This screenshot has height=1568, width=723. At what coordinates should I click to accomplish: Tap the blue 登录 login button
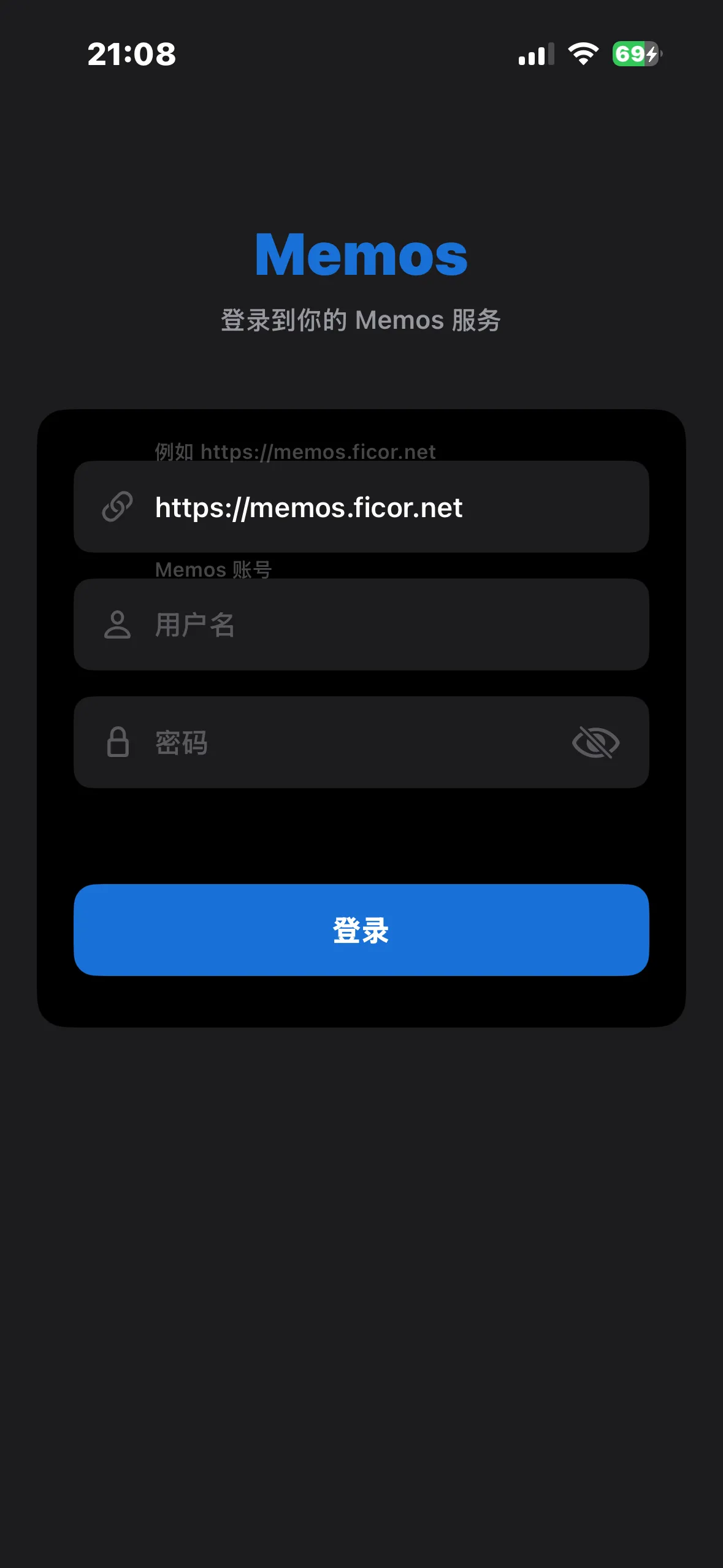(361, 930)
